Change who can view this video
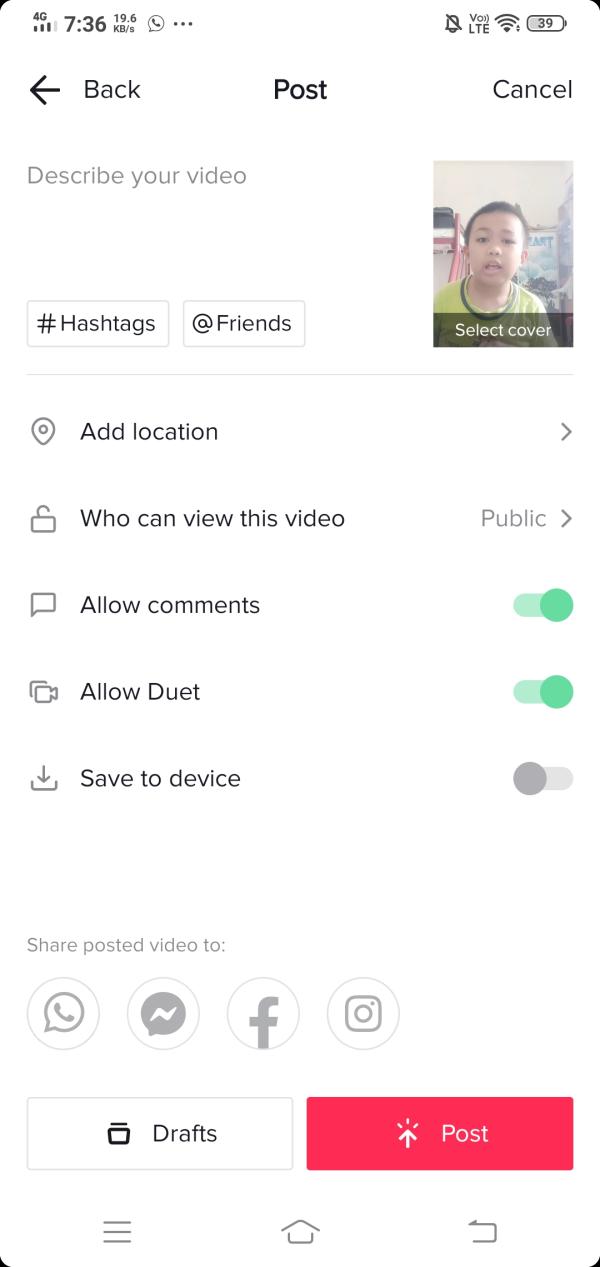 pos(300,519)
